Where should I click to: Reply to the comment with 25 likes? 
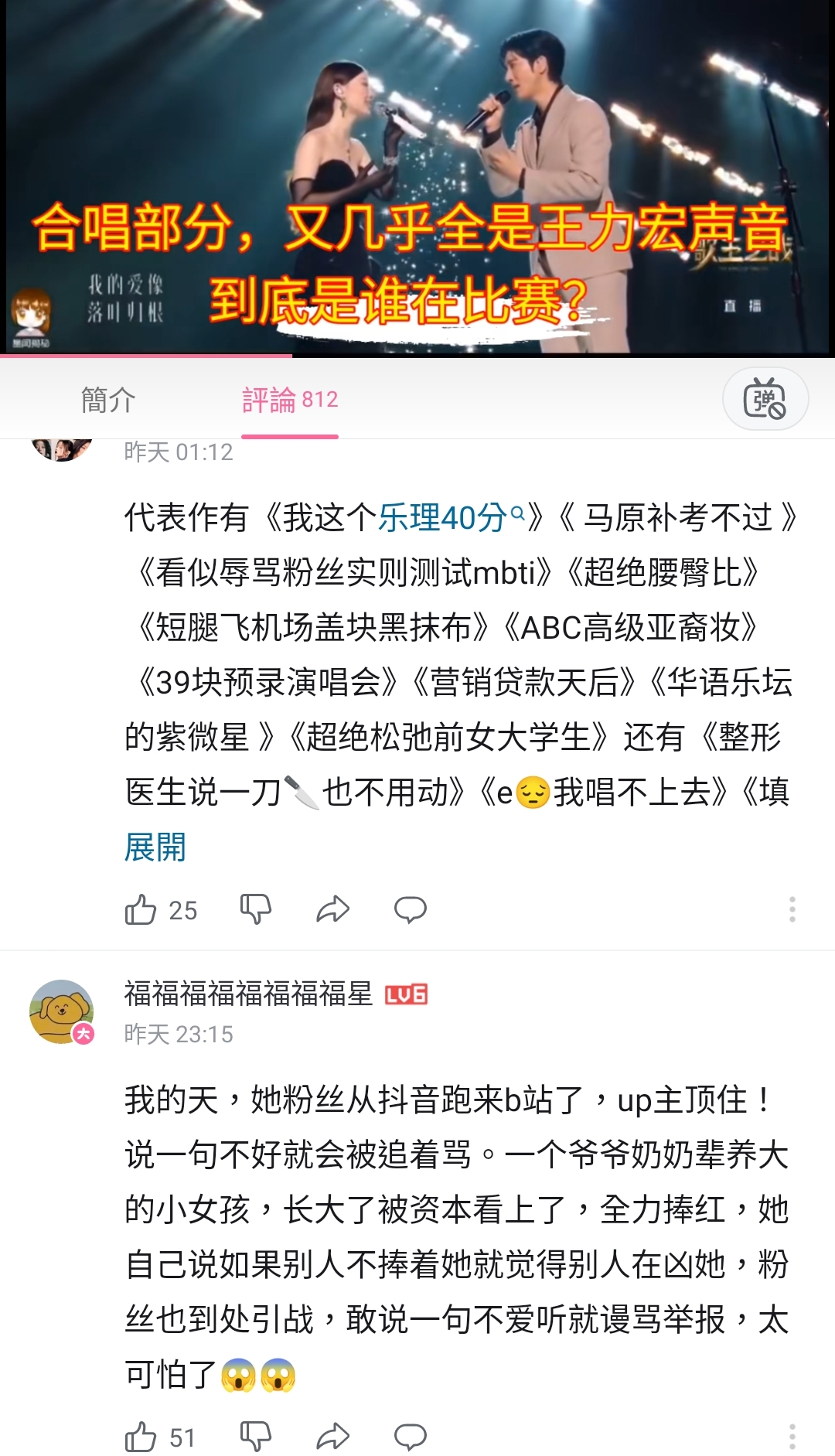[410, 909]
